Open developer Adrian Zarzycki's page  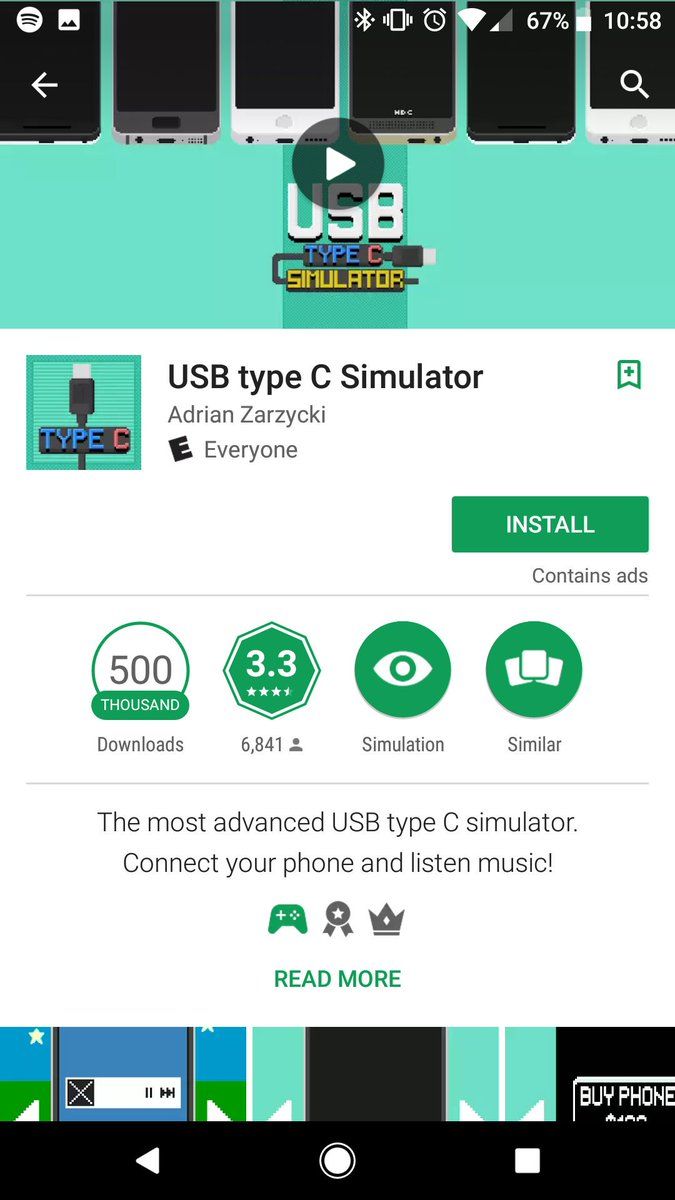coord(246,414)
